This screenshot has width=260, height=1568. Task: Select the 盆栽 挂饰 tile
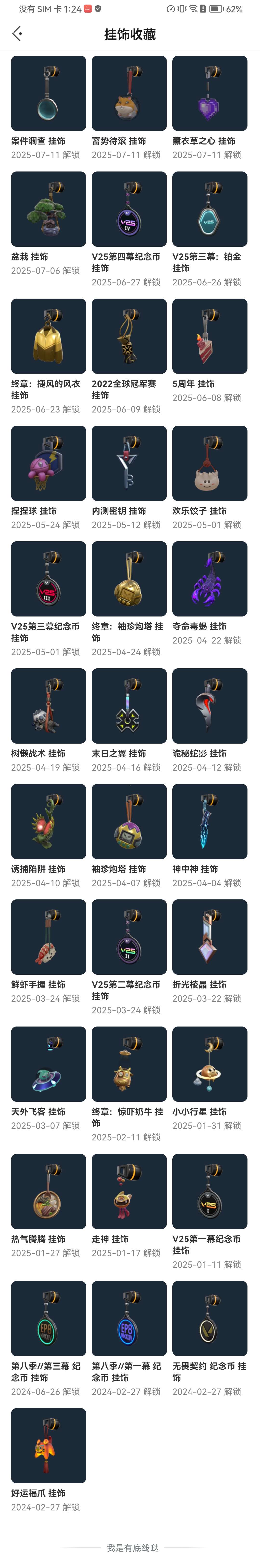click(49, 209)
